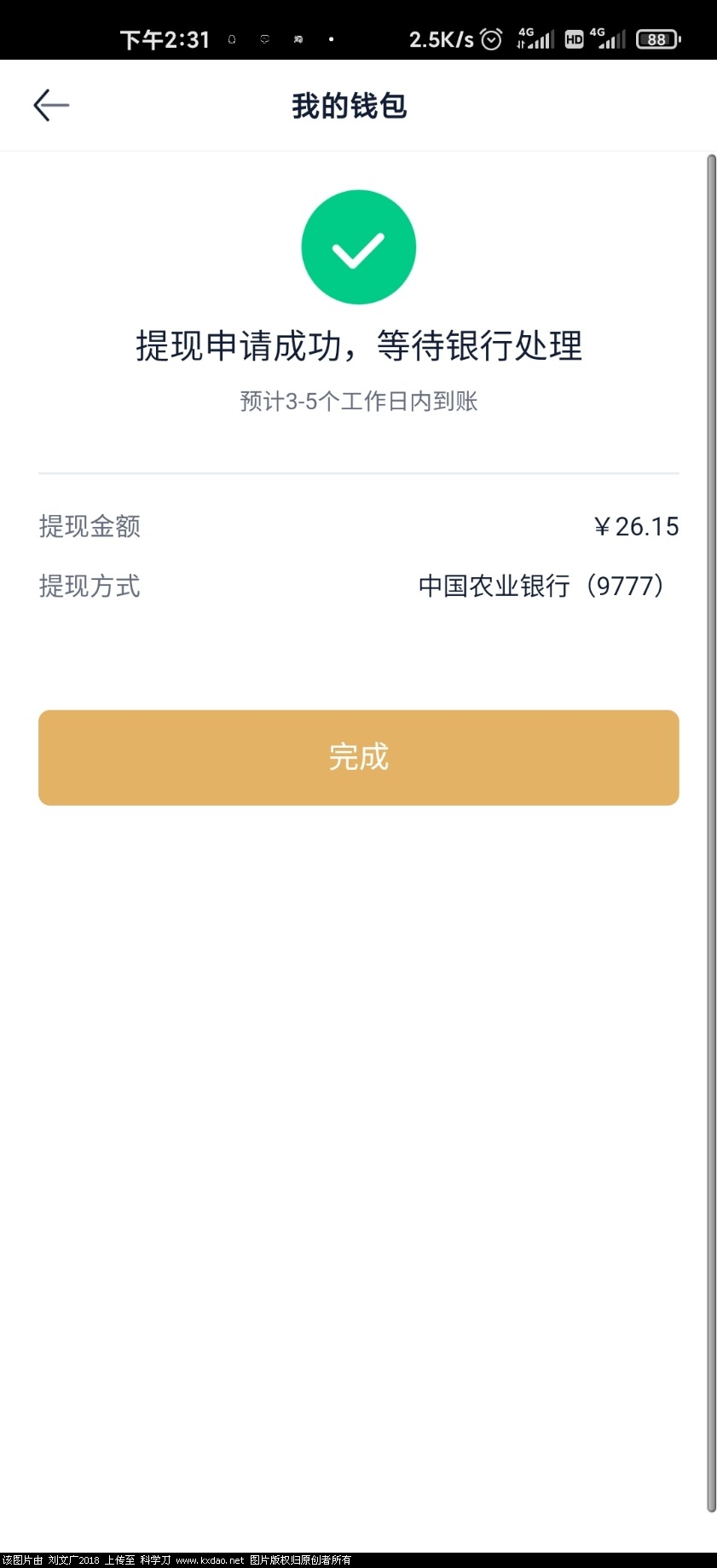Tap the 预计3-5个工作日内到账 note
The width and height of the screenshot is (717, 1568).
click(358, 401)
